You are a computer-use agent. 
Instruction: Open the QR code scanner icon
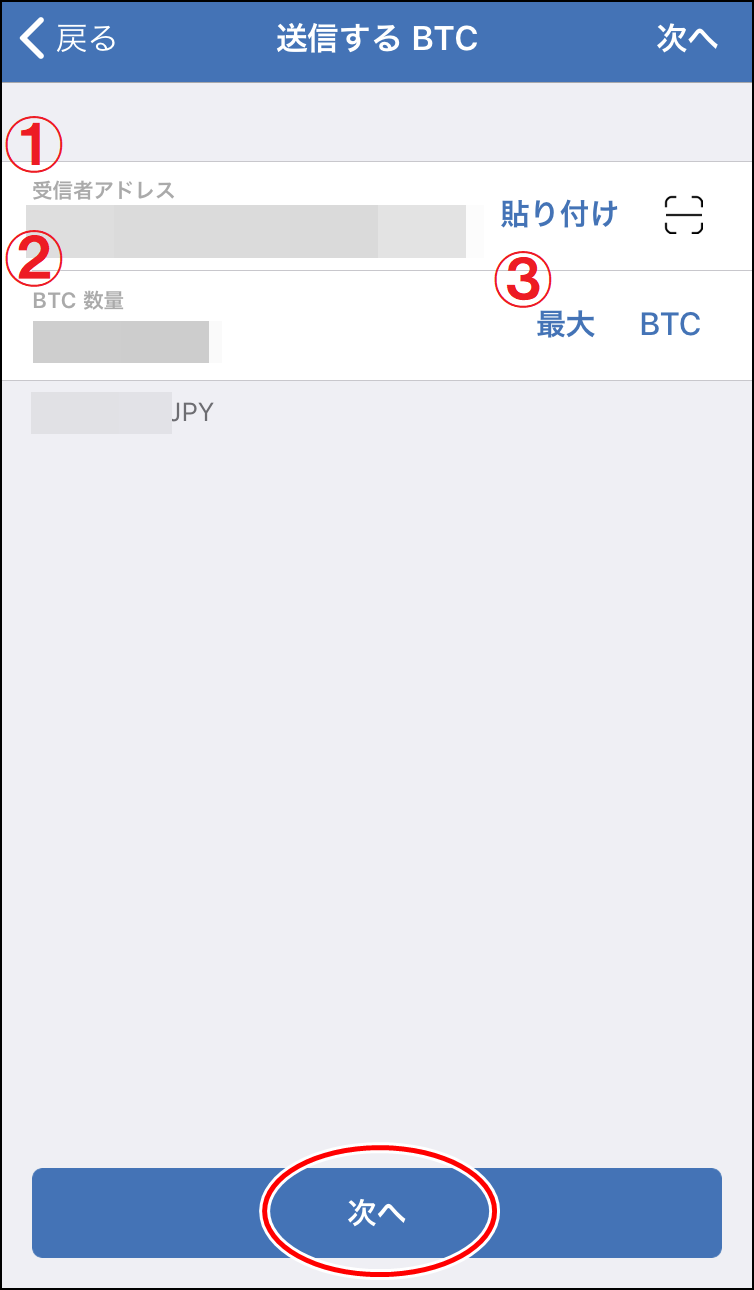coord(684,215)
